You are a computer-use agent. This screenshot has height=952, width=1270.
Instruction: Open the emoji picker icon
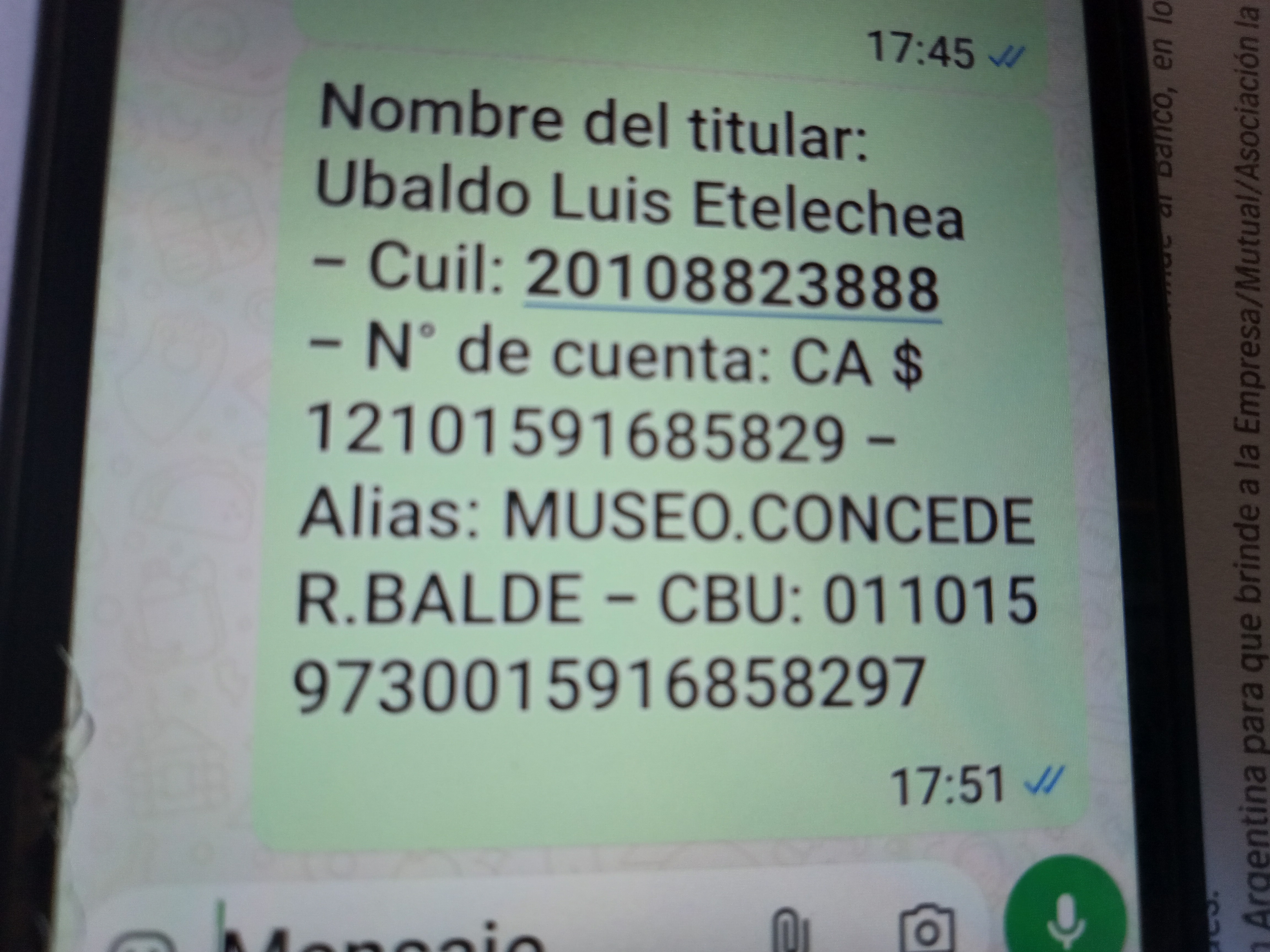pos(141,941)
